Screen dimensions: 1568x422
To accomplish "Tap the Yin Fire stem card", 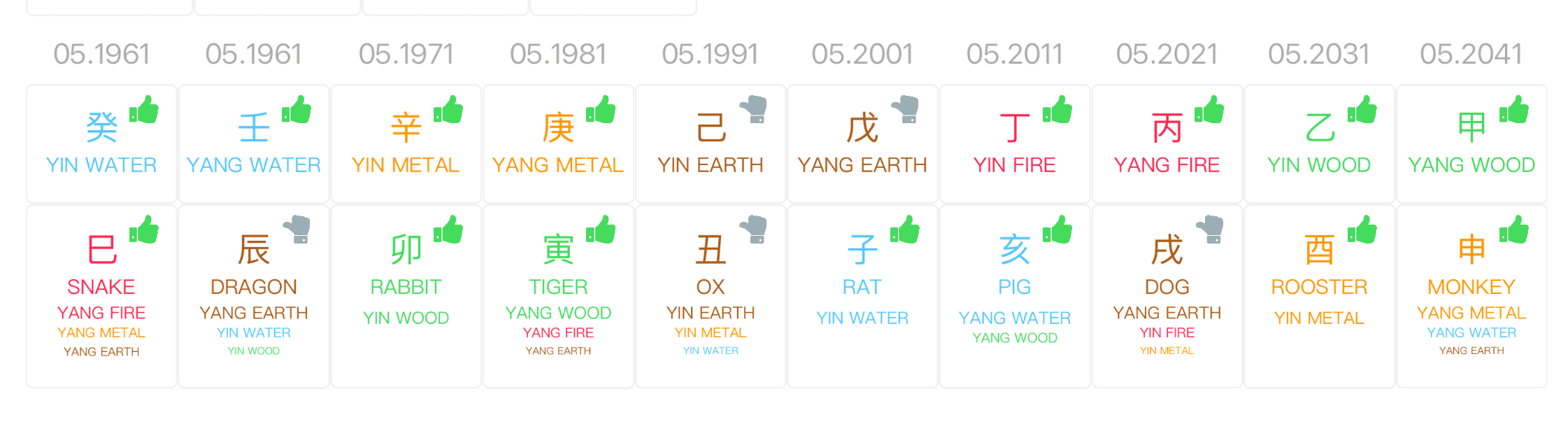I will [1015, 144].
